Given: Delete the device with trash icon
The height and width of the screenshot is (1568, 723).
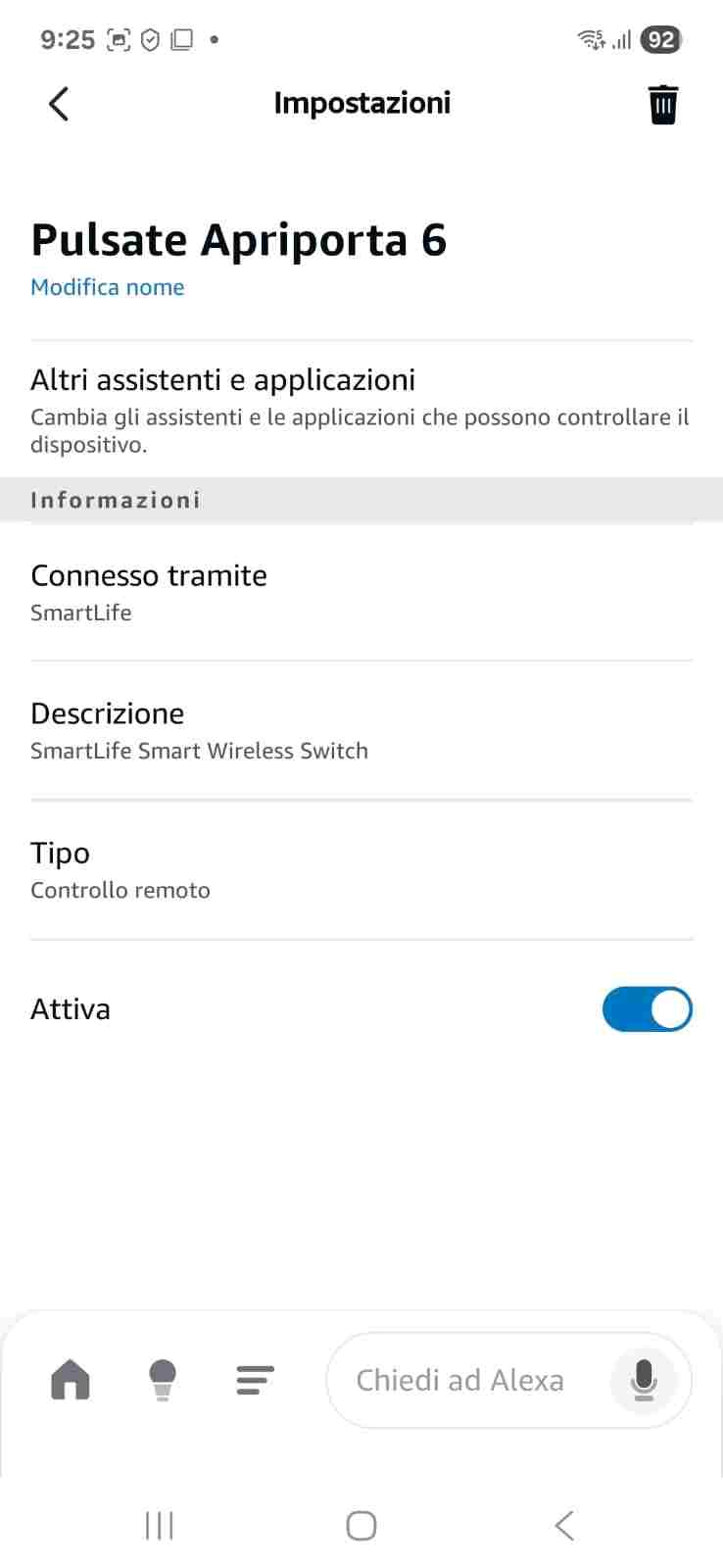Looking at the screenshot, I should (663, 104).
